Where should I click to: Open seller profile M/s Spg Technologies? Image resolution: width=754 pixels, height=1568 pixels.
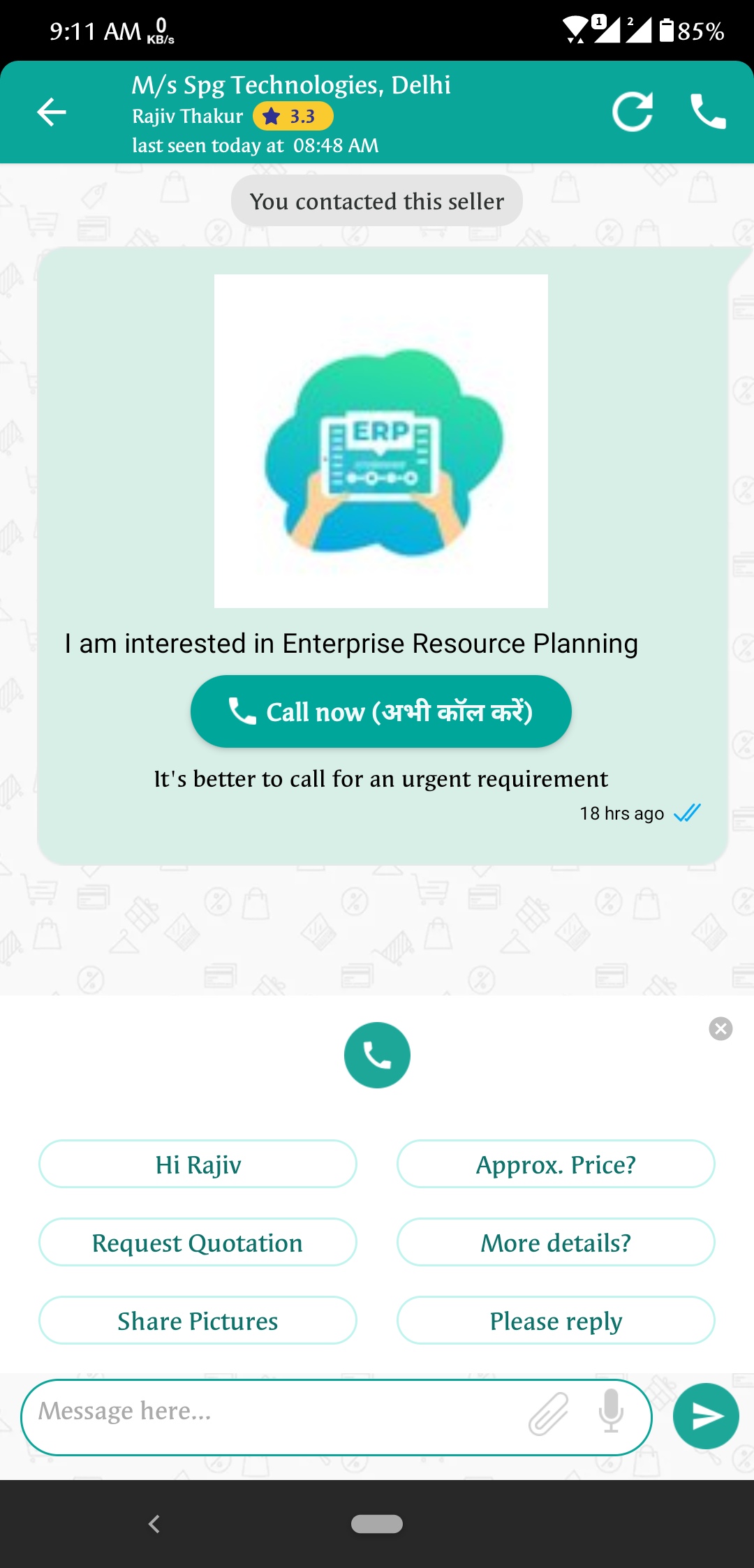[x=291, y=85]
